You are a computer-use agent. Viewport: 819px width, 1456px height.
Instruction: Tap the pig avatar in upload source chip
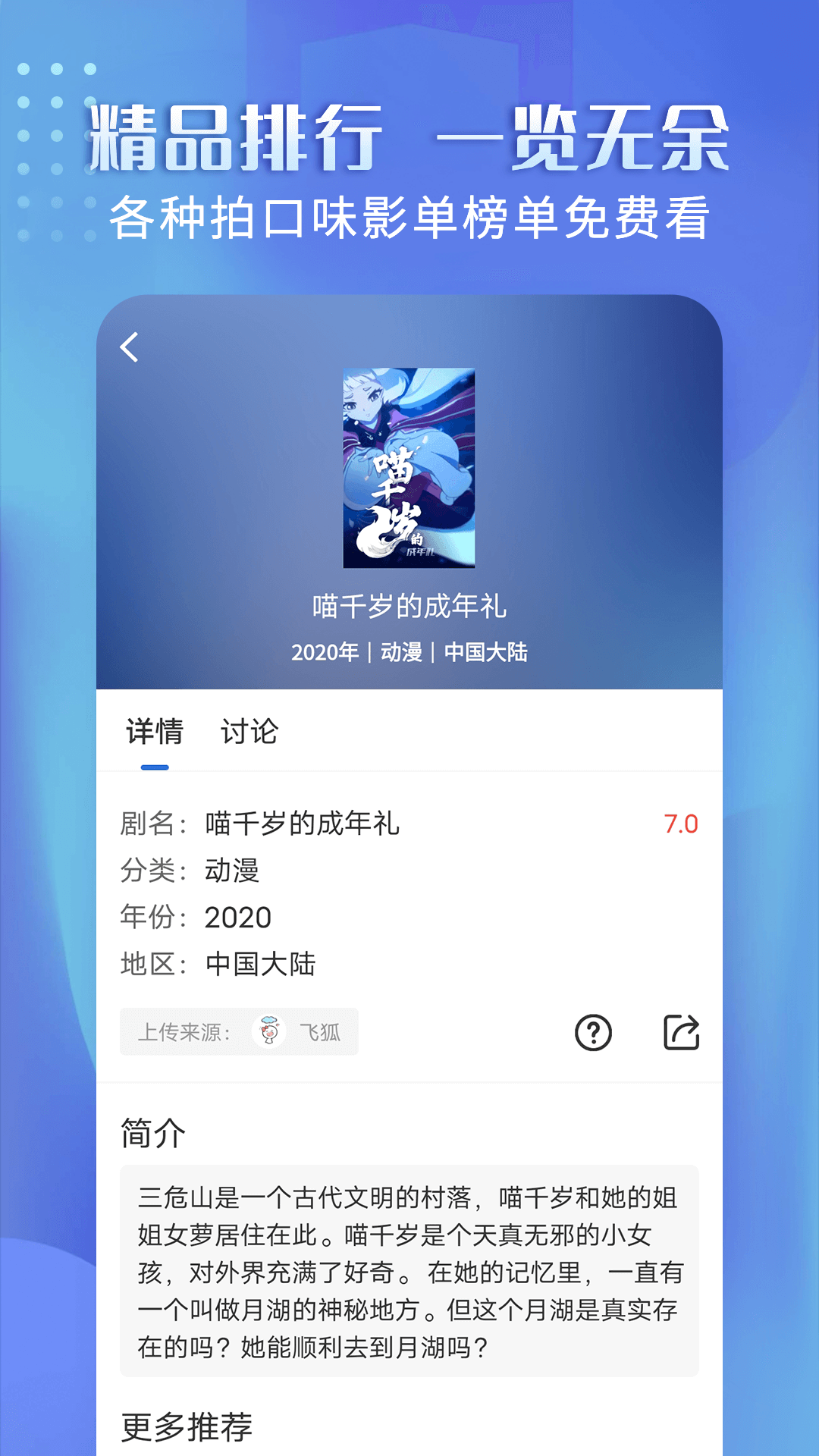point(267,1033)
